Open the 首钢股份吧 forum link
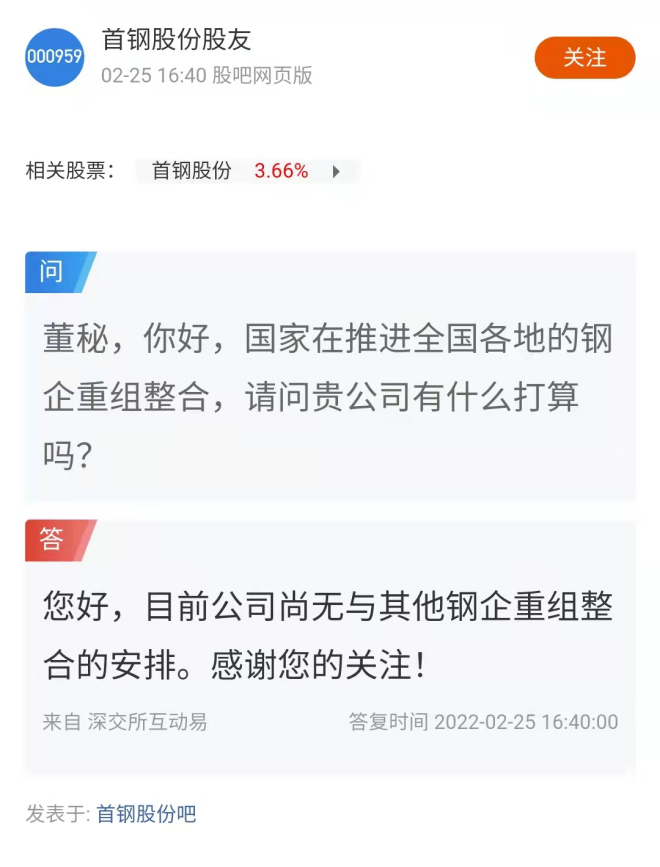Viewport: 660px width, 867px height. pos(146,814)
